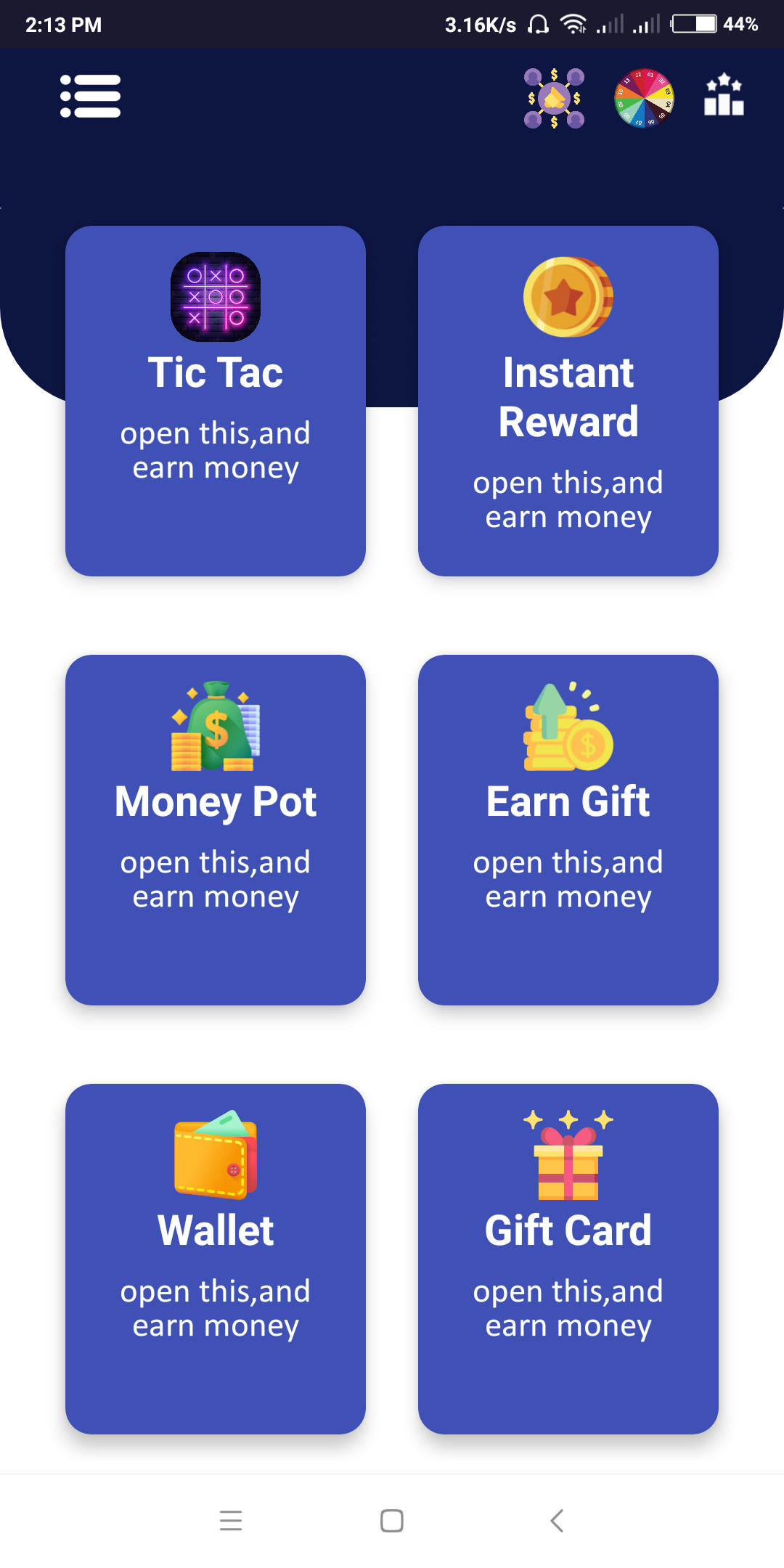Open the Earn Gift card
This screenshot has height=1568, width=784.
click(568, 830)
